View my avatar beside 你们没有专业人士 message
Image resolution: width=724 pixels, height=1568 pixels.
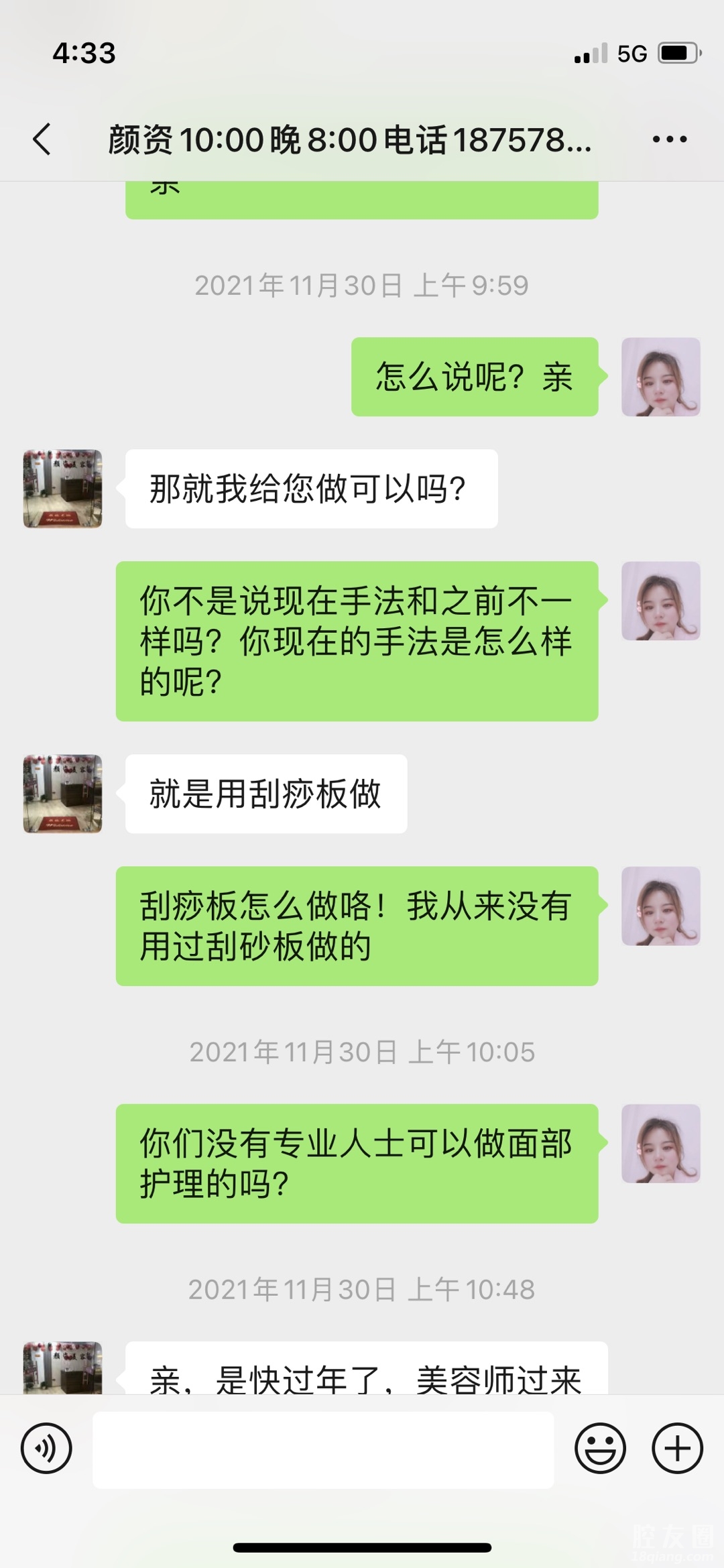[x=660, y=1144]
